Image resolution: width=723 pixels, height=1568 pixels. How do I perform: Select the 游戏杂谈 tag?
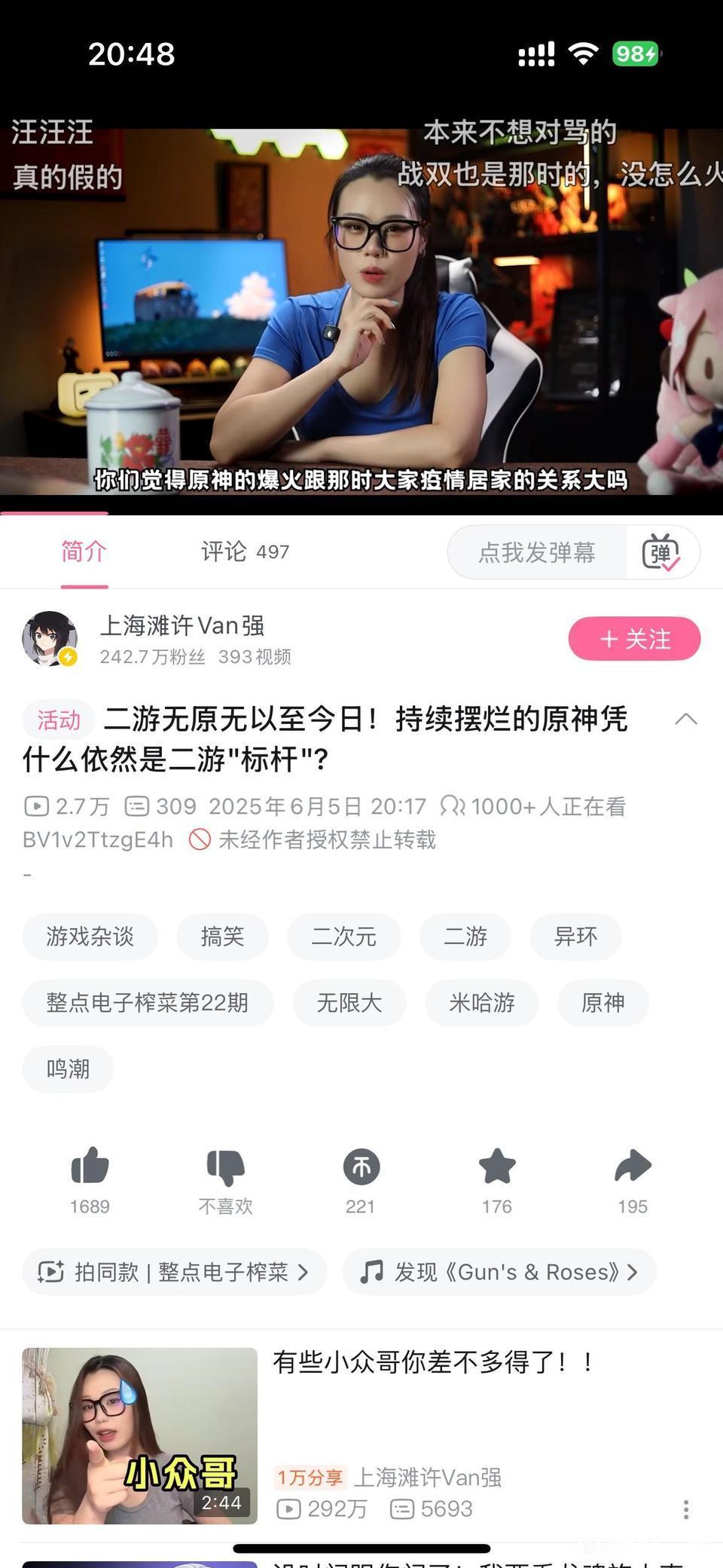pyautogui.click(x=90, y=937)
